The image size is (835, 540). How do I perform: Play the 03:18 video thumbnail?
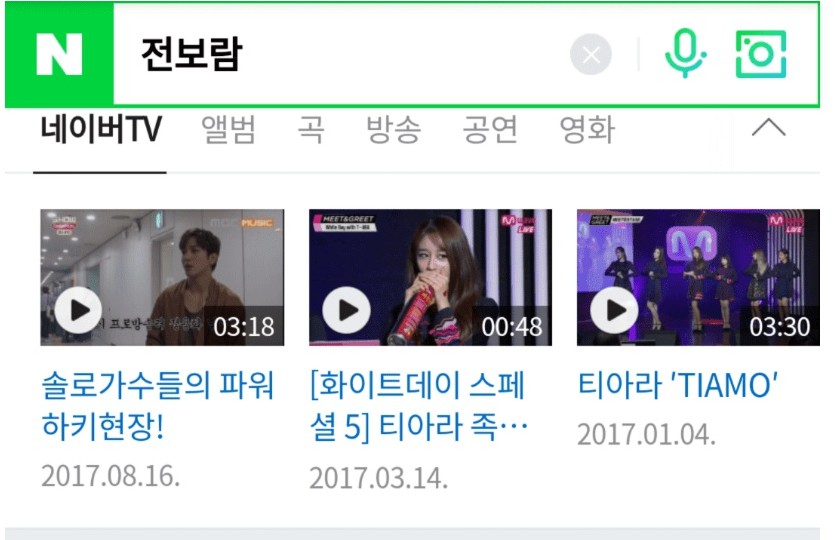point(162,277)
